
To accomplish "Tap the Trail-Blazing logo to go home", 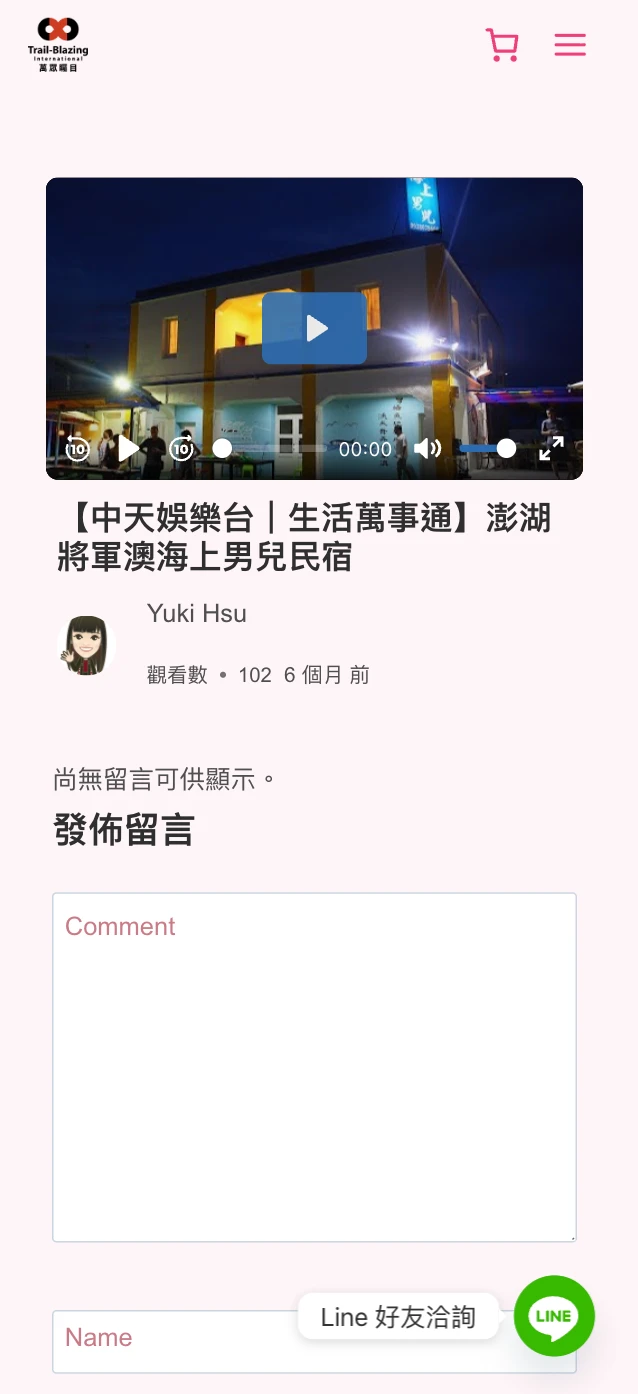I will (x=57, y=44).
